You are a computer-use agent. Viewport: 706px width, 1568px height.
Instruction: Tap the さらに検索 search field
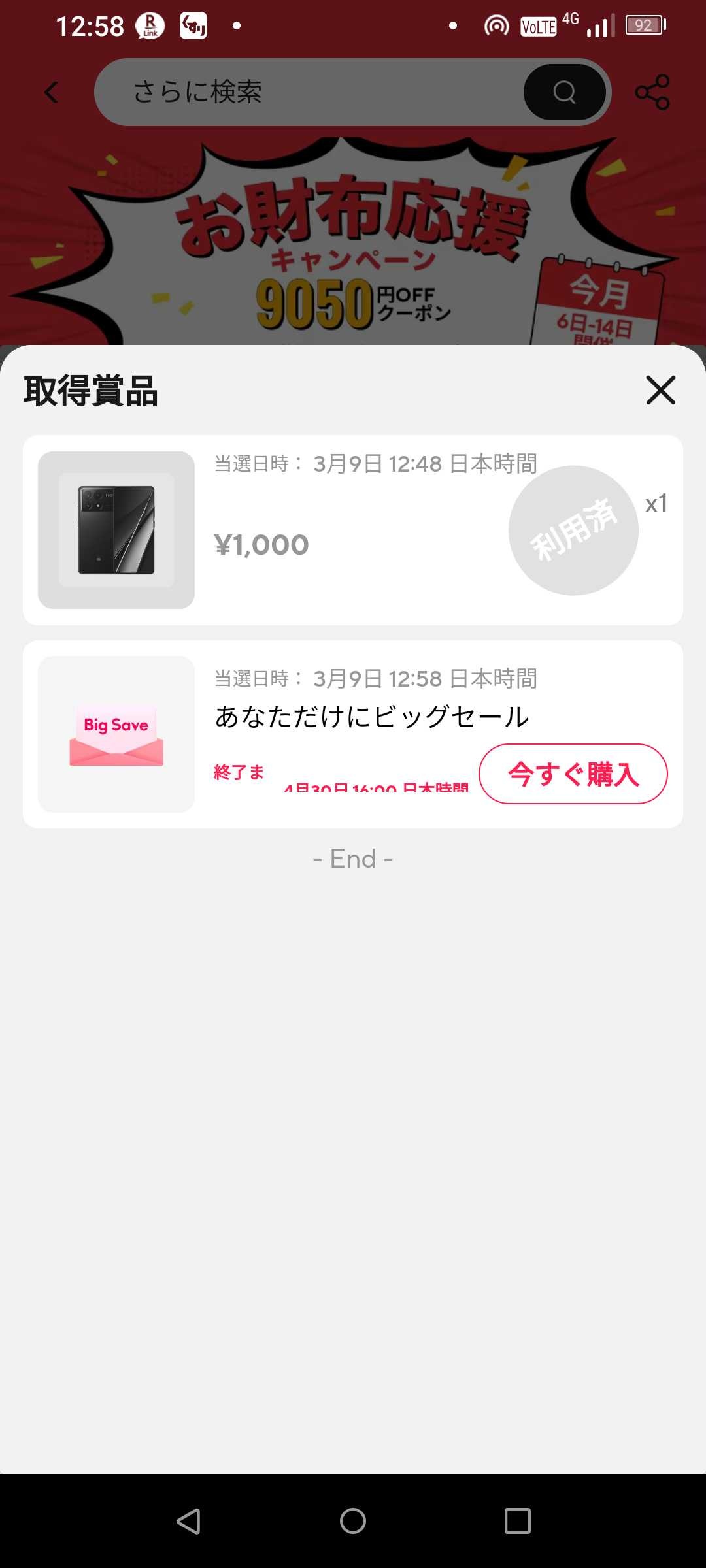pos(307,92)
